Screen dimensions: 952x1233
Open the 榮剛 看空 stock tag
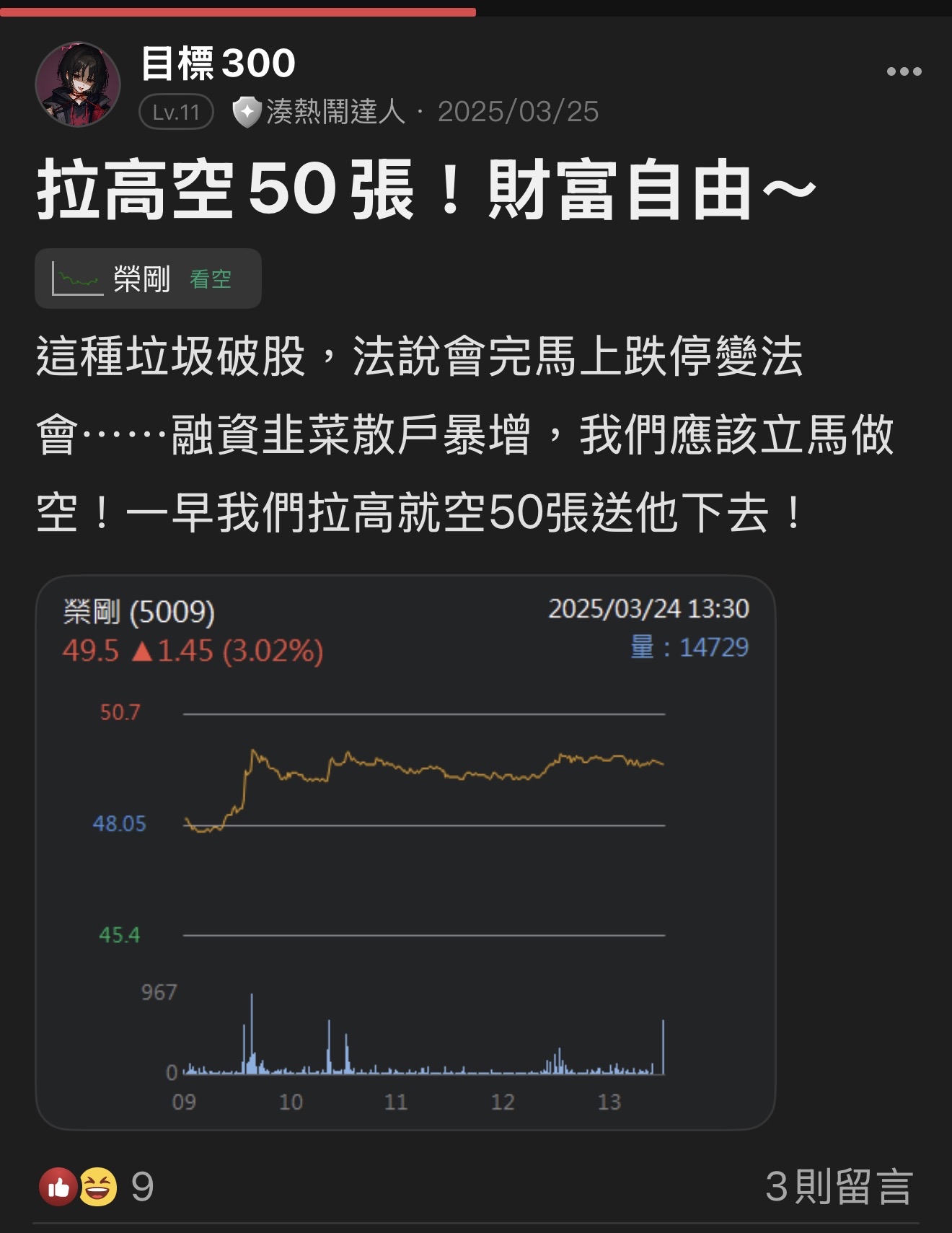pyautogui.click(x=148, y=278)
